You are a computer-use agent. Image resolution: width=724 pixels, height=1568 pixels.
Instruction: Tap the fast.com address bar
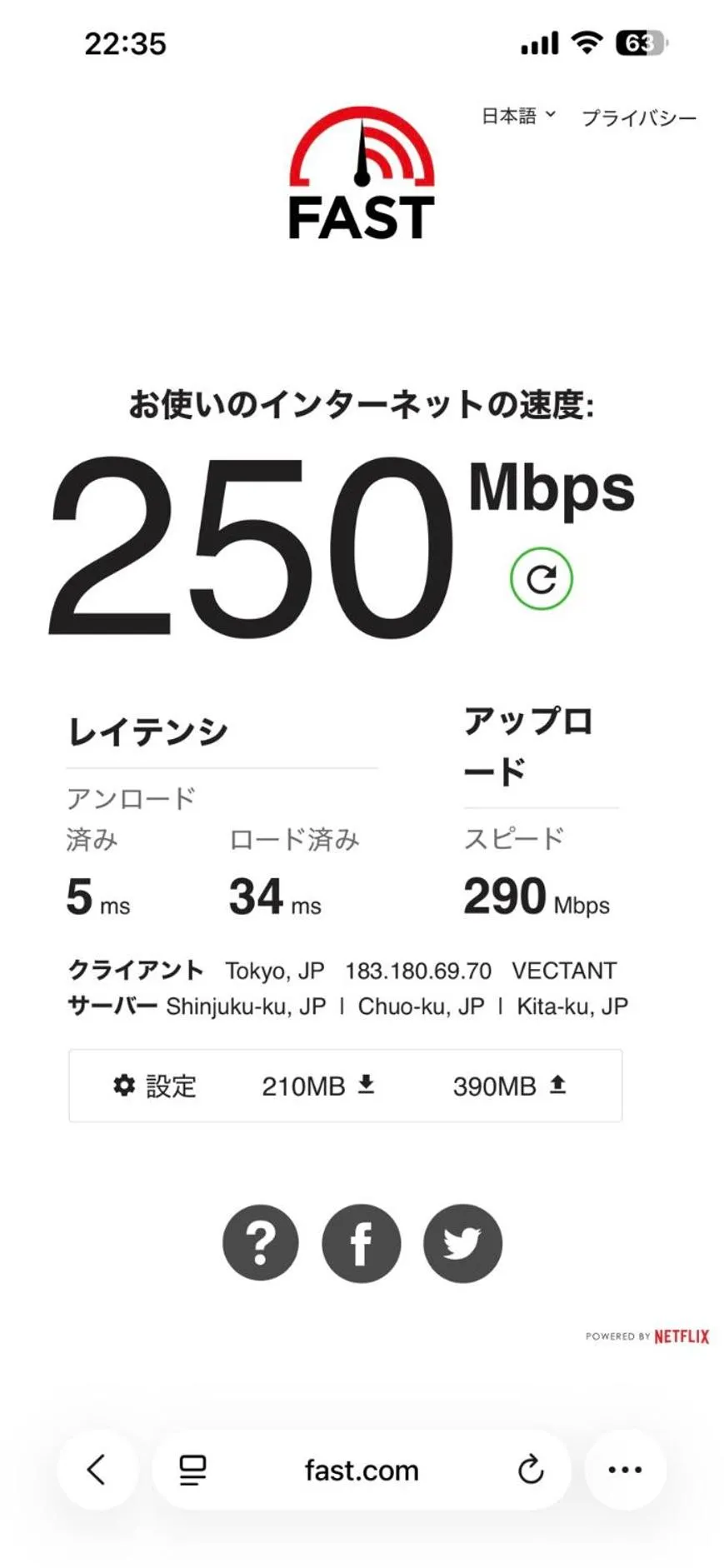click(360, 1471)
